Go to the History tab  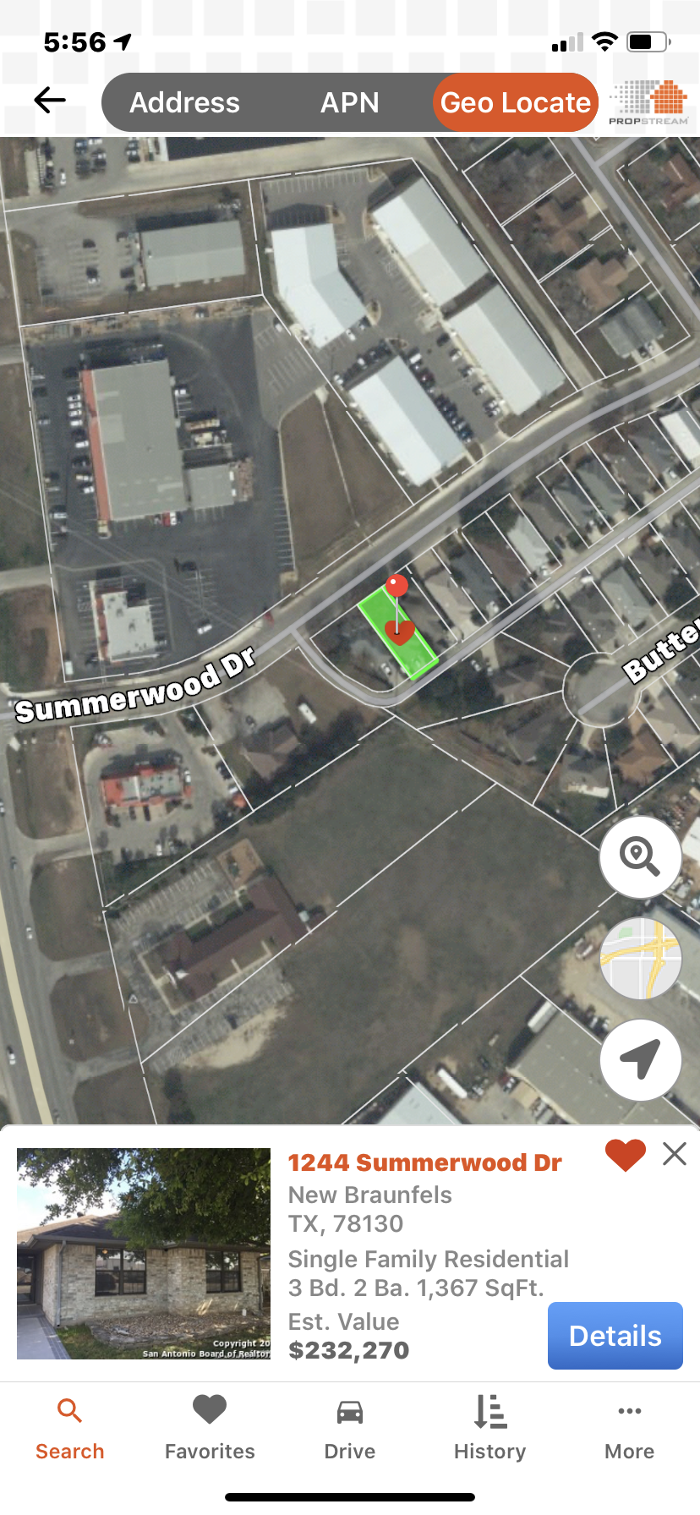490,1429
